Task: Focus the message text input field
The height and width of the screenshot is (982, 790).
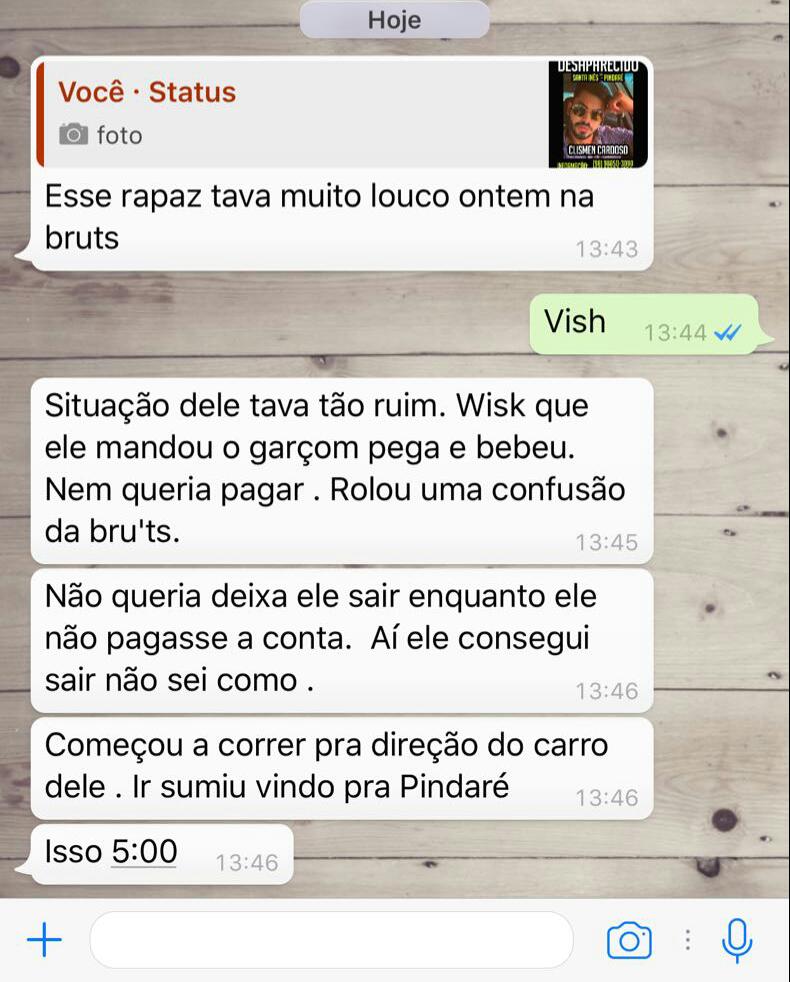Action: [331, 940]
